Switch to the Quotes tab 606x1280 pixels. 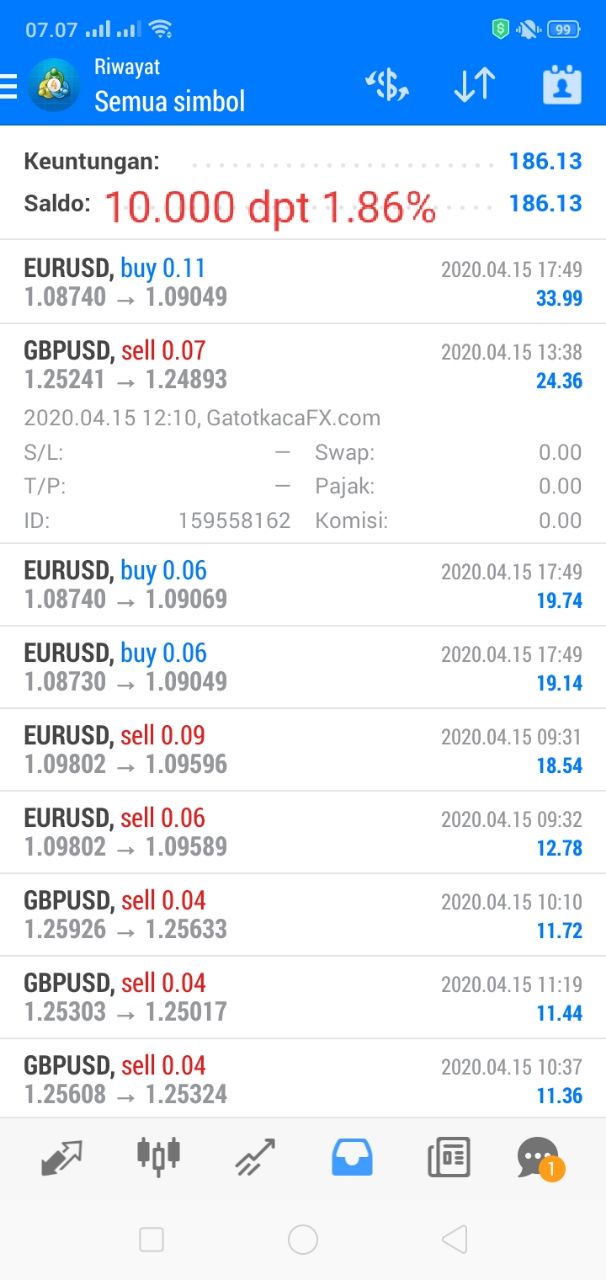pos(61,1157)
